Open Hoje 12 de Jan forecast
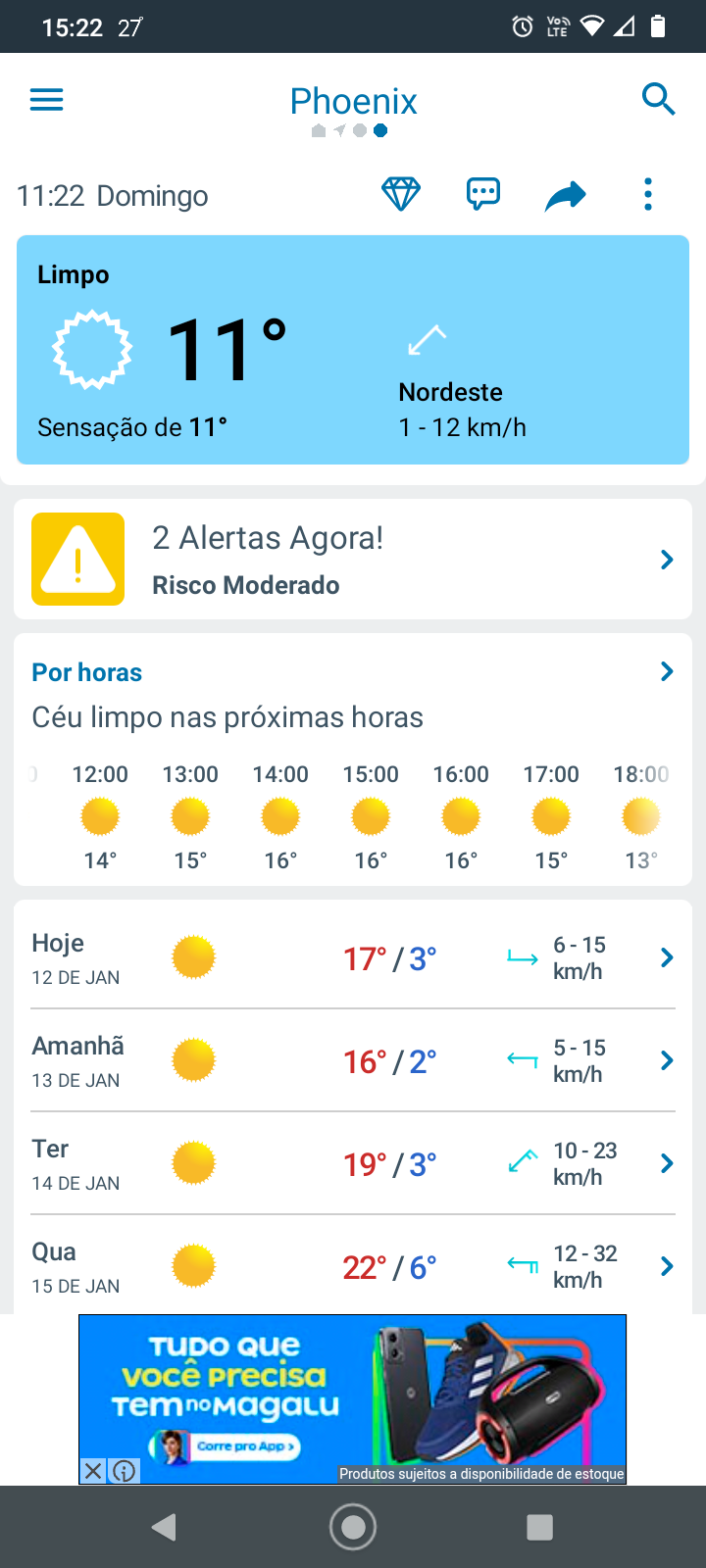 pyautogui.click(x=353, y=957)
